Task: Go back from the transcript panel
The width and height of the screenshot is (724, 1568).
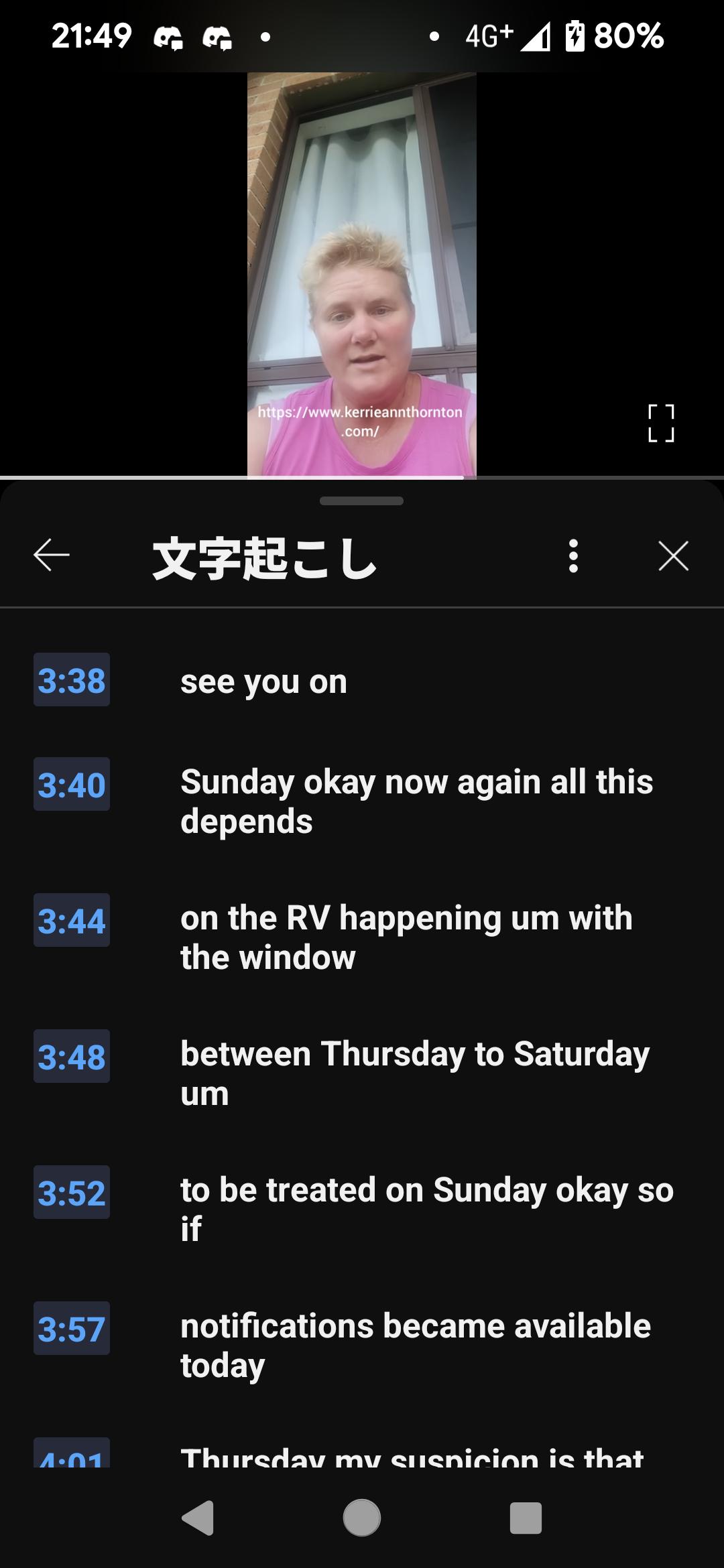Action: (52, 555)
